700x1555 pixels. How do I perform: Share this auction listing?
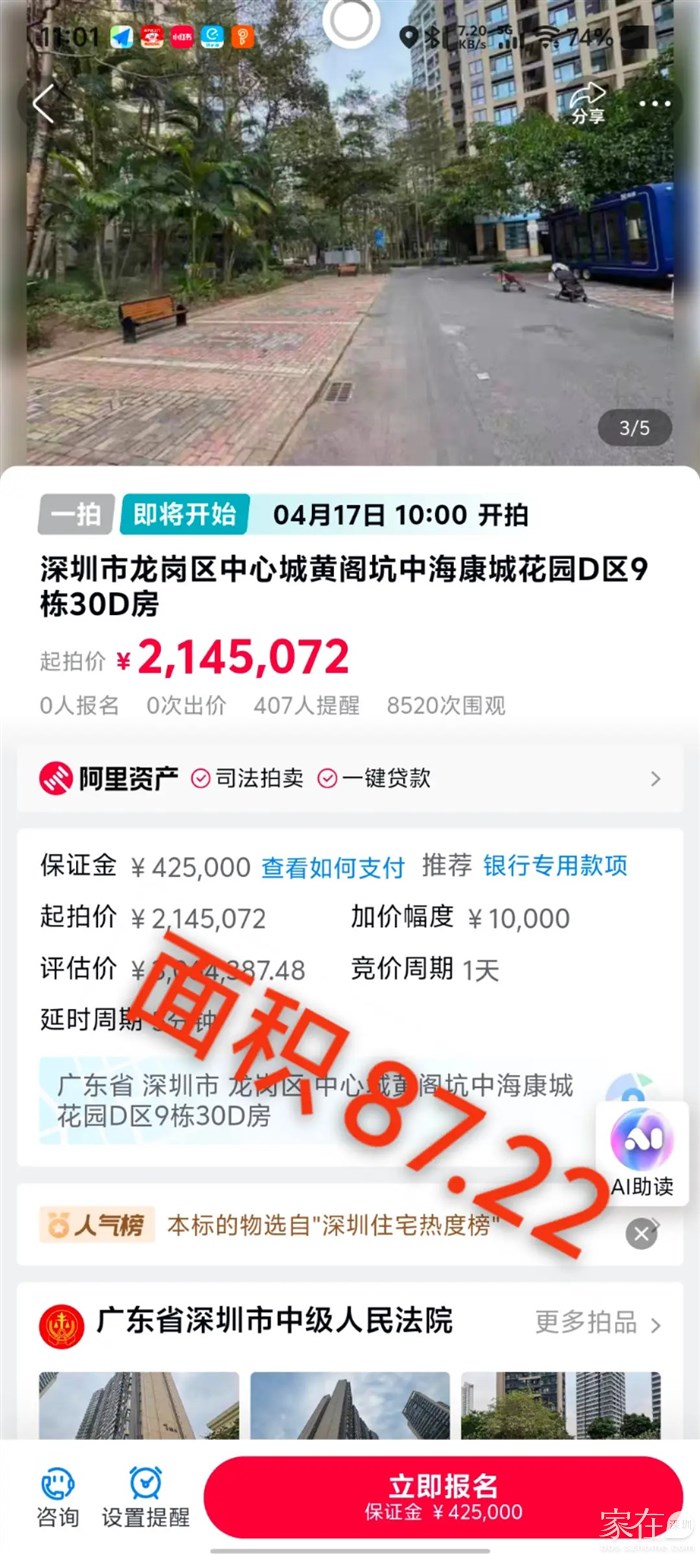click(588, 103)
